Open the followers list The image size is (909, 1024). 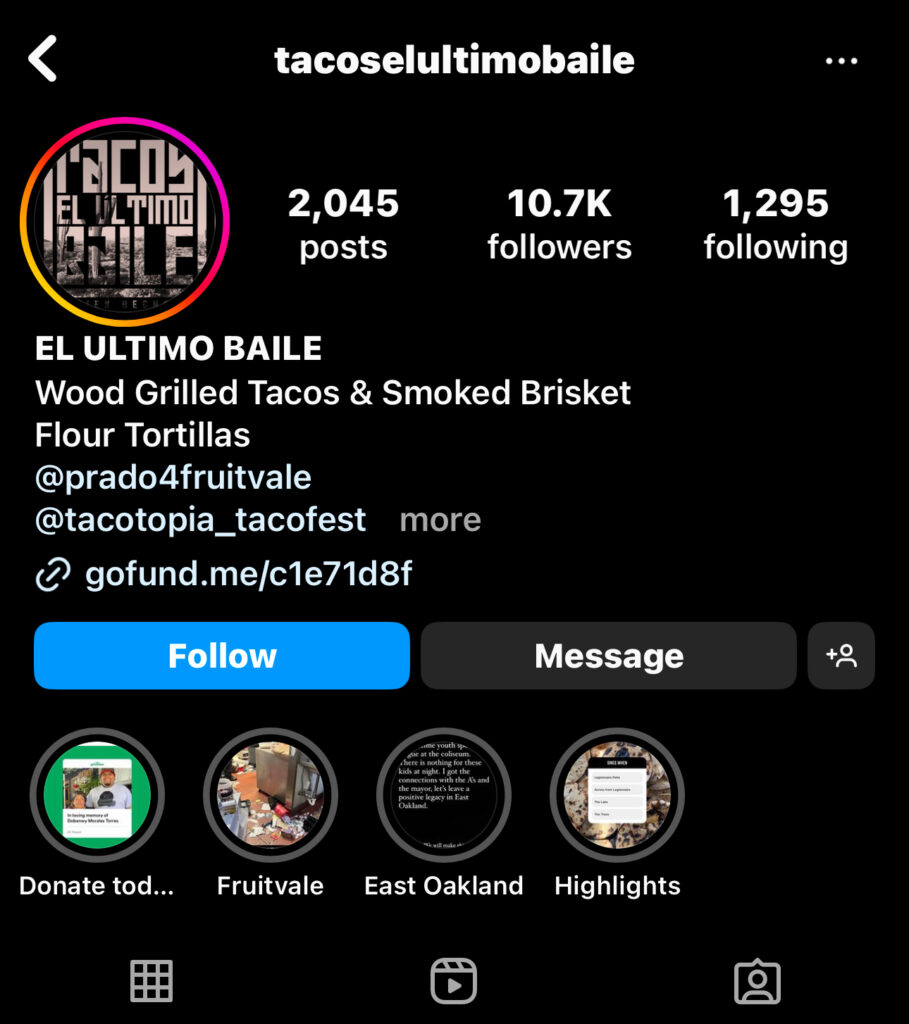pos(559,224)
